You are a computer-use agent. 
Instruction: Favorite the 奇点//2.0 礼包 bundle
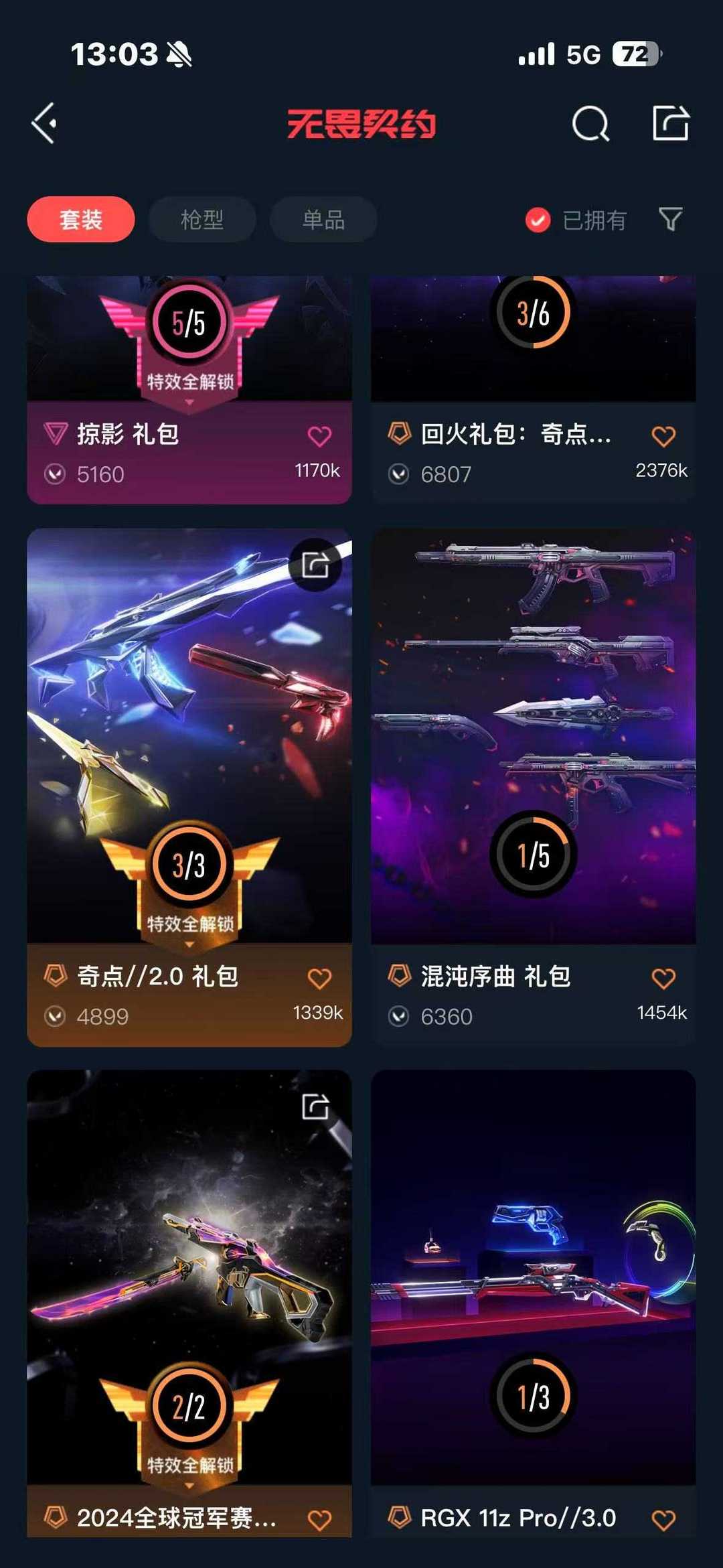319,979
